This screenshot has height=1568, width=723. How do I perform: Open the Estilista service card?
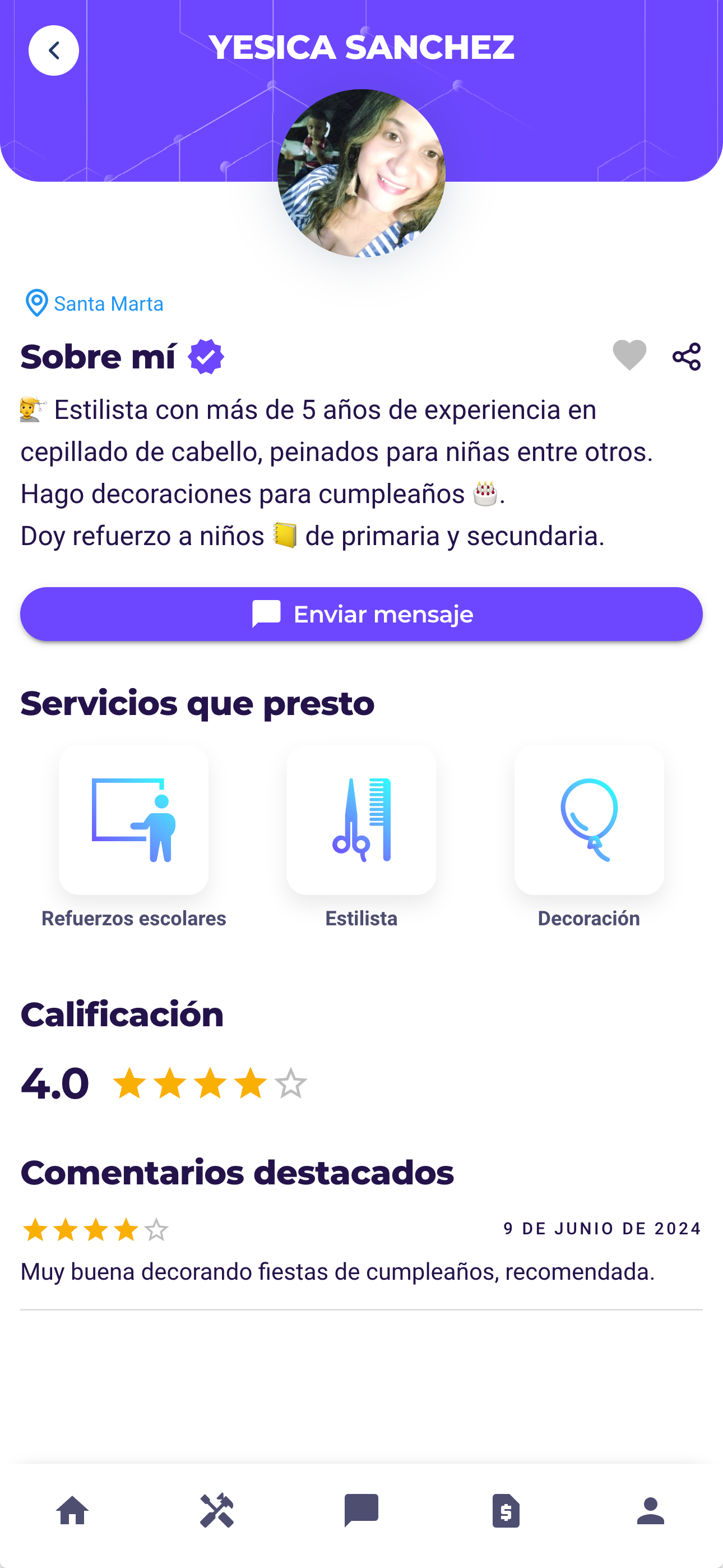tap(361, 820)
